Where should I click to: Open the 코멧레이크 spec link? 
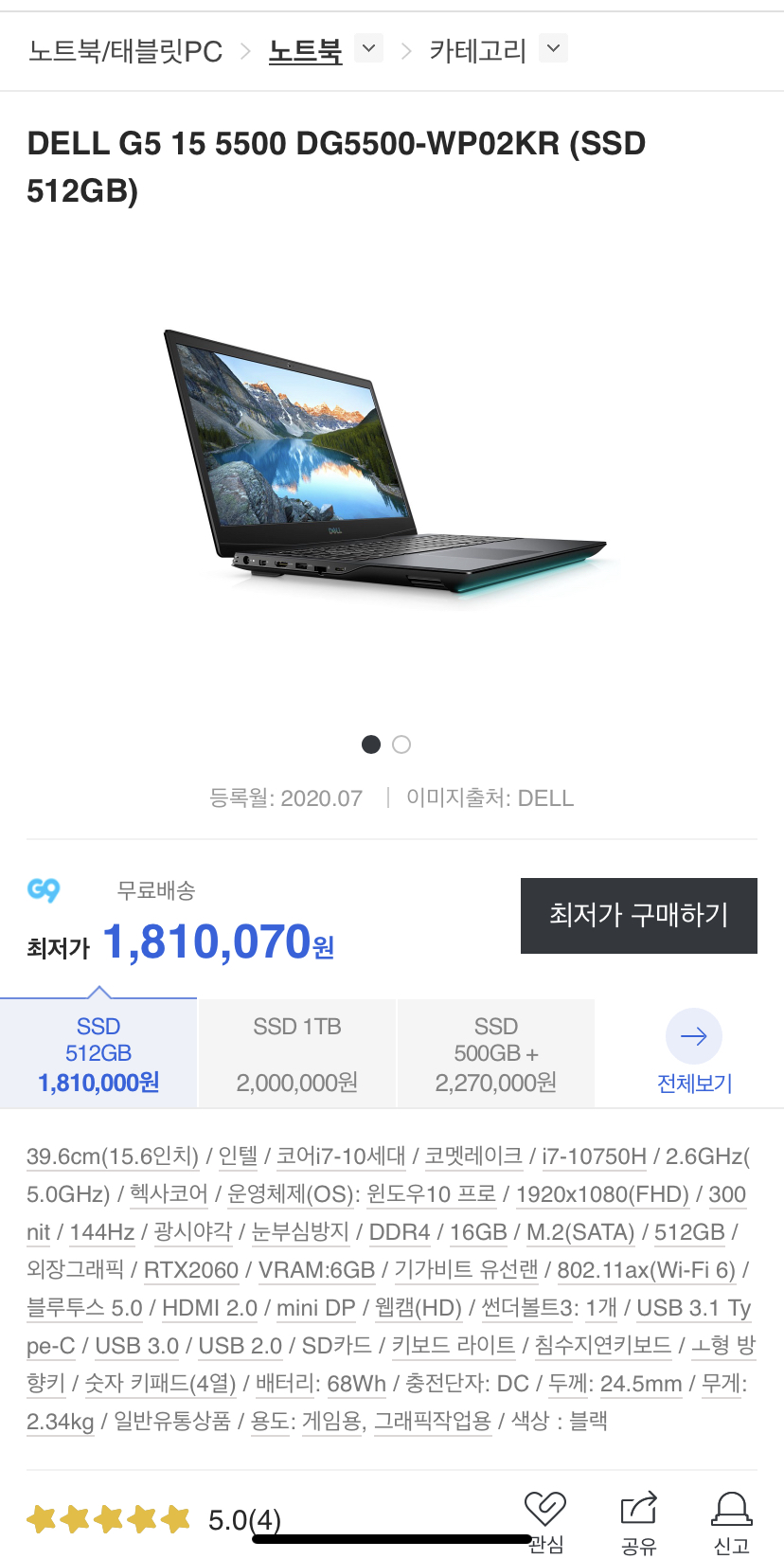coord(473,1156)
